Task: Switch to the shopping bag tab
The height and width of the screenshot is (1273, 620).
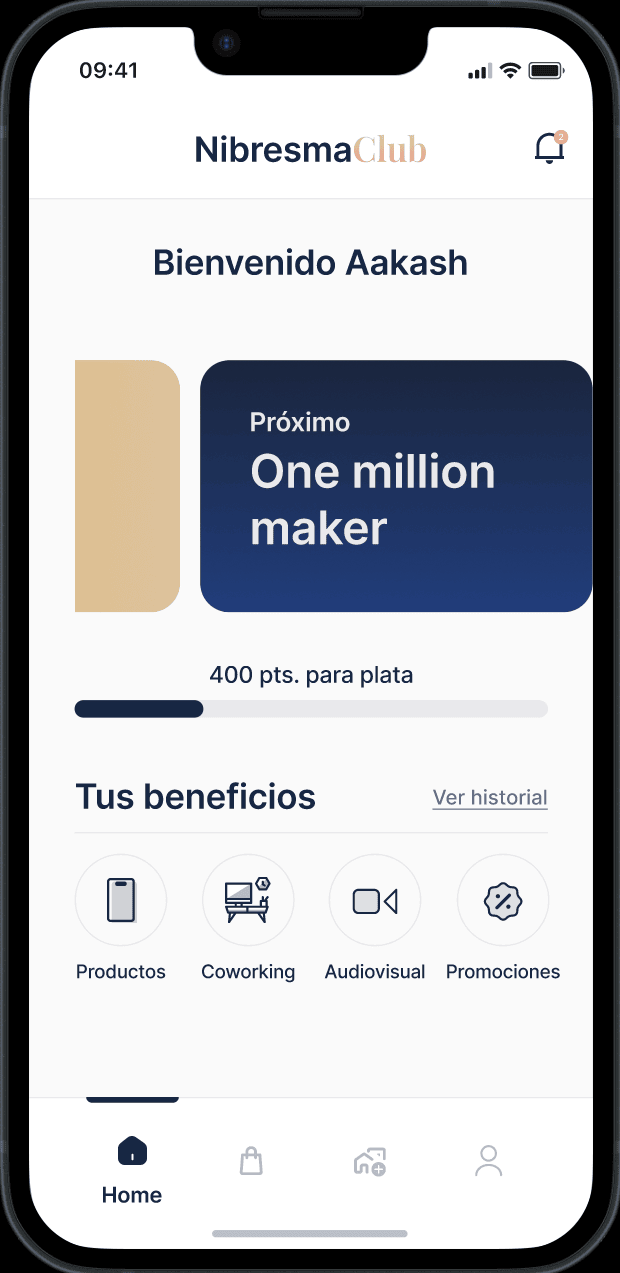Action: pos(251,1161)
